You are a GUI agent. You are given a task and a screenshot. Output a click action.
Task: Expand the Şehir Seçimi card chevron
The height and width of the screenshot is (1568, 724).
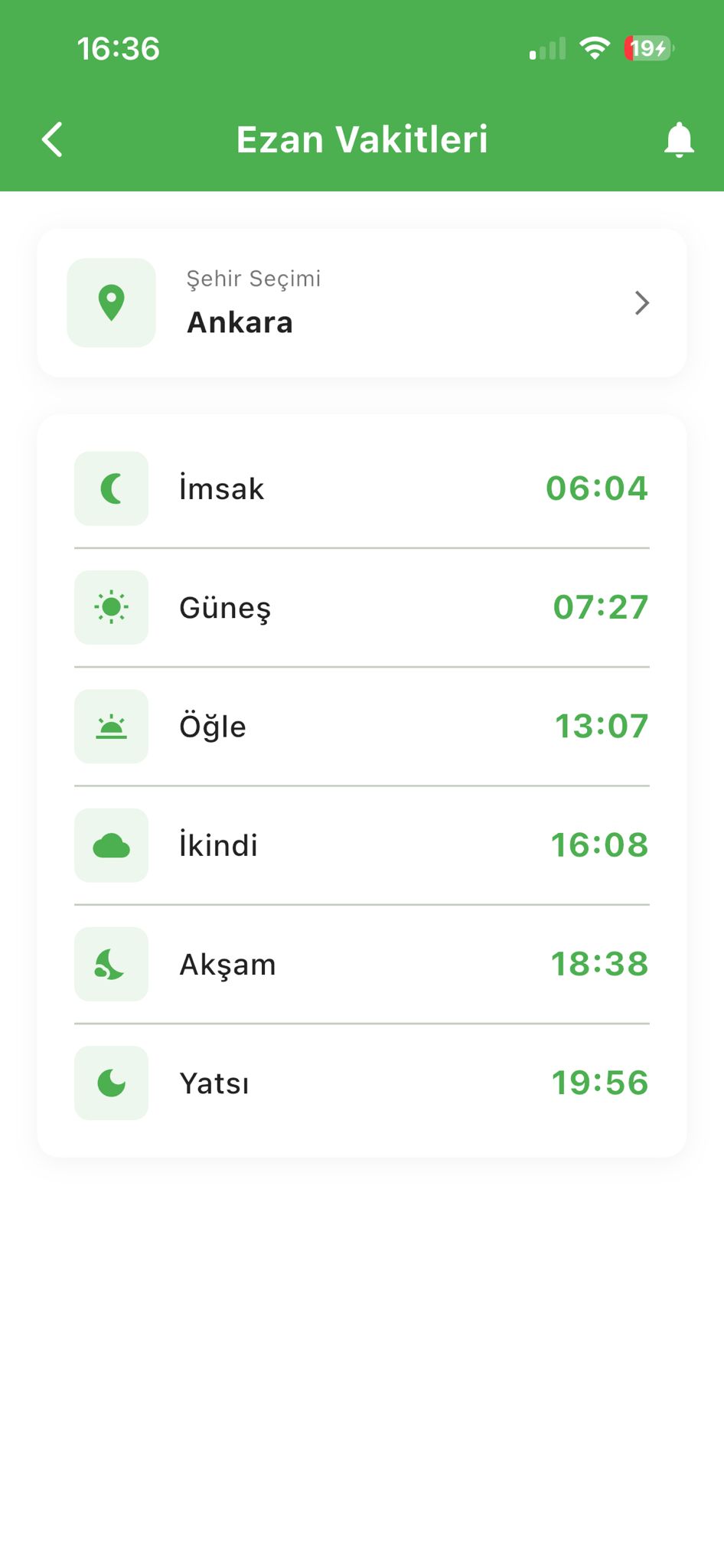click(x=642, y=302)
